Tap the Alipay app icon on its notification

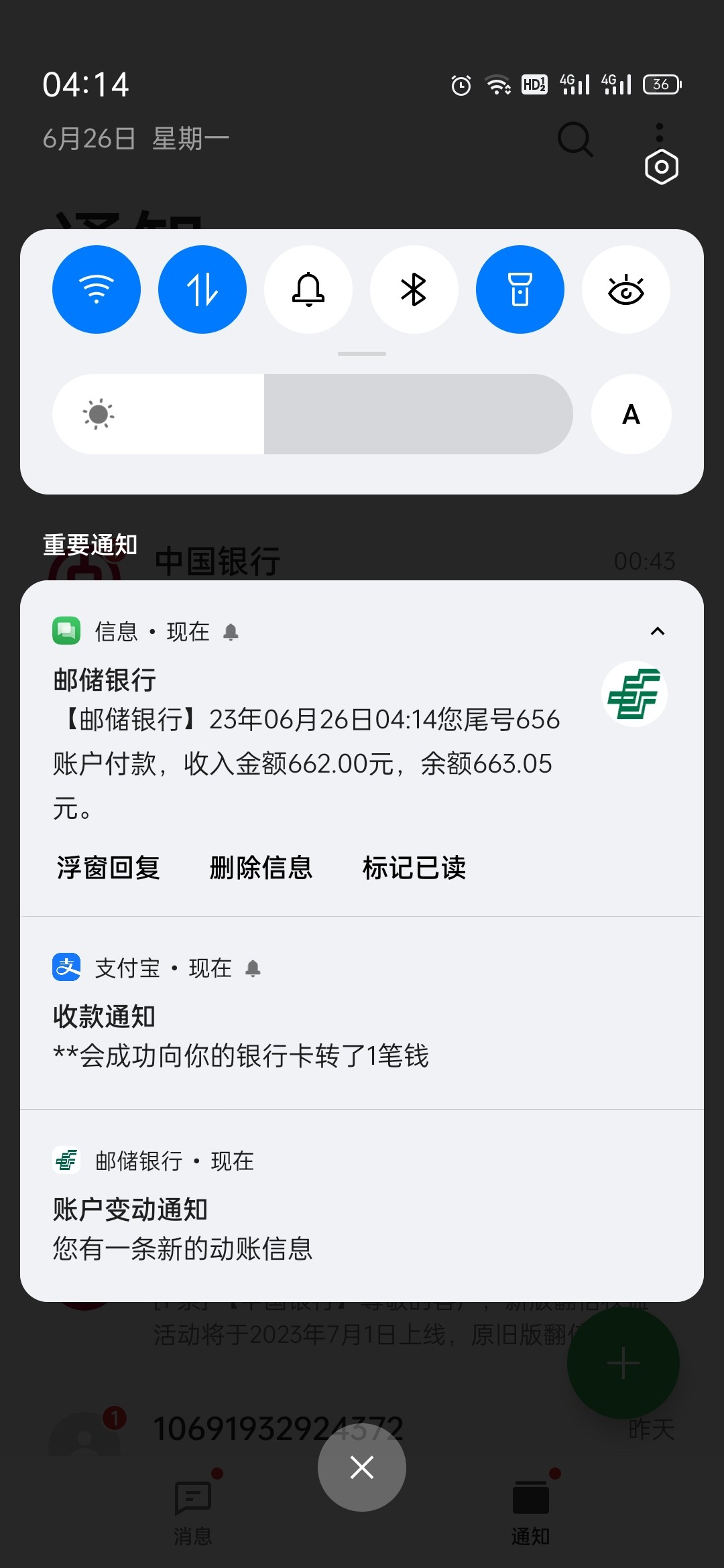[x=67, y=968]
